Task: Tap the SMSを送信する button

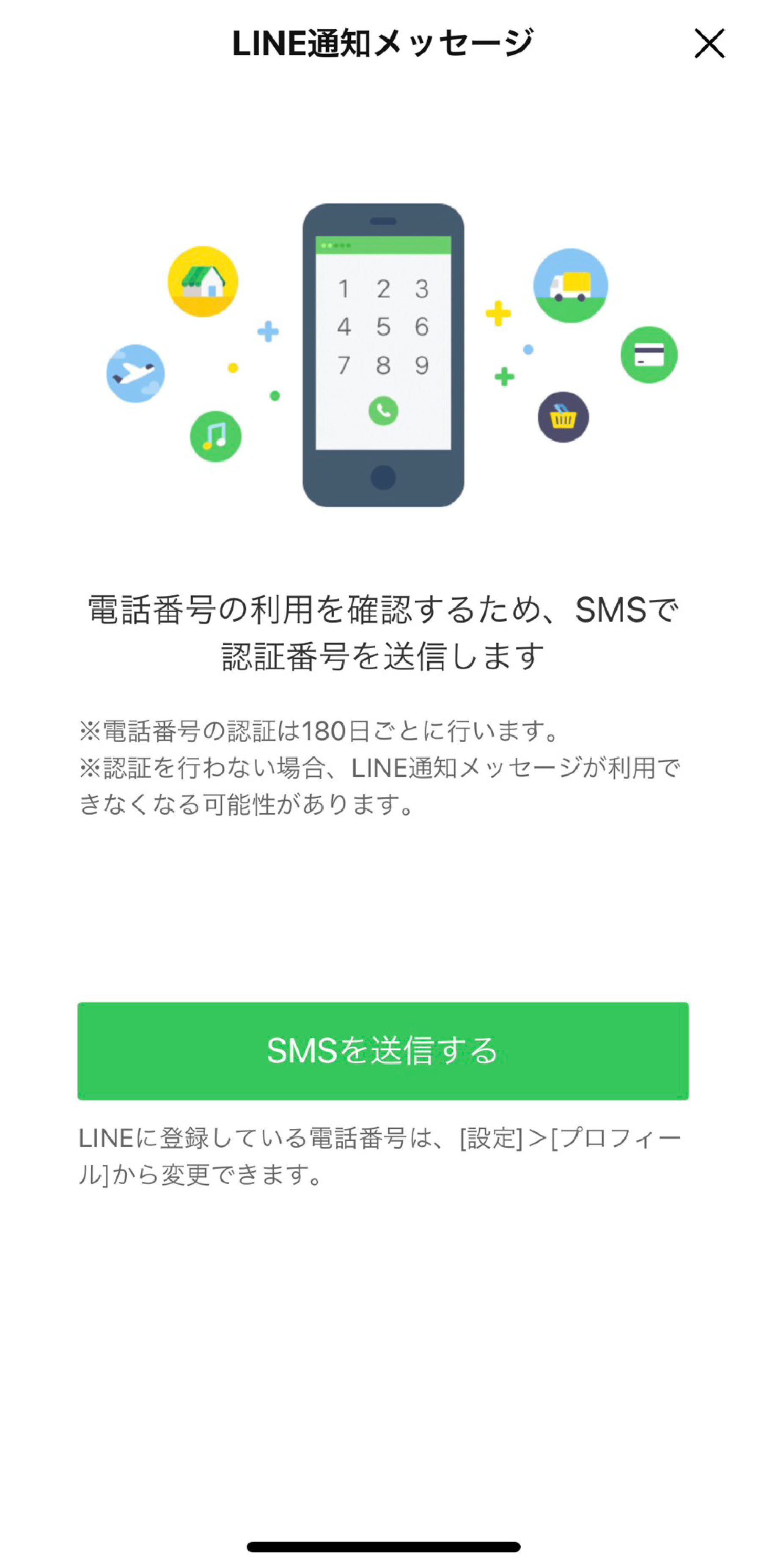Action: [x=383, y=1051]
